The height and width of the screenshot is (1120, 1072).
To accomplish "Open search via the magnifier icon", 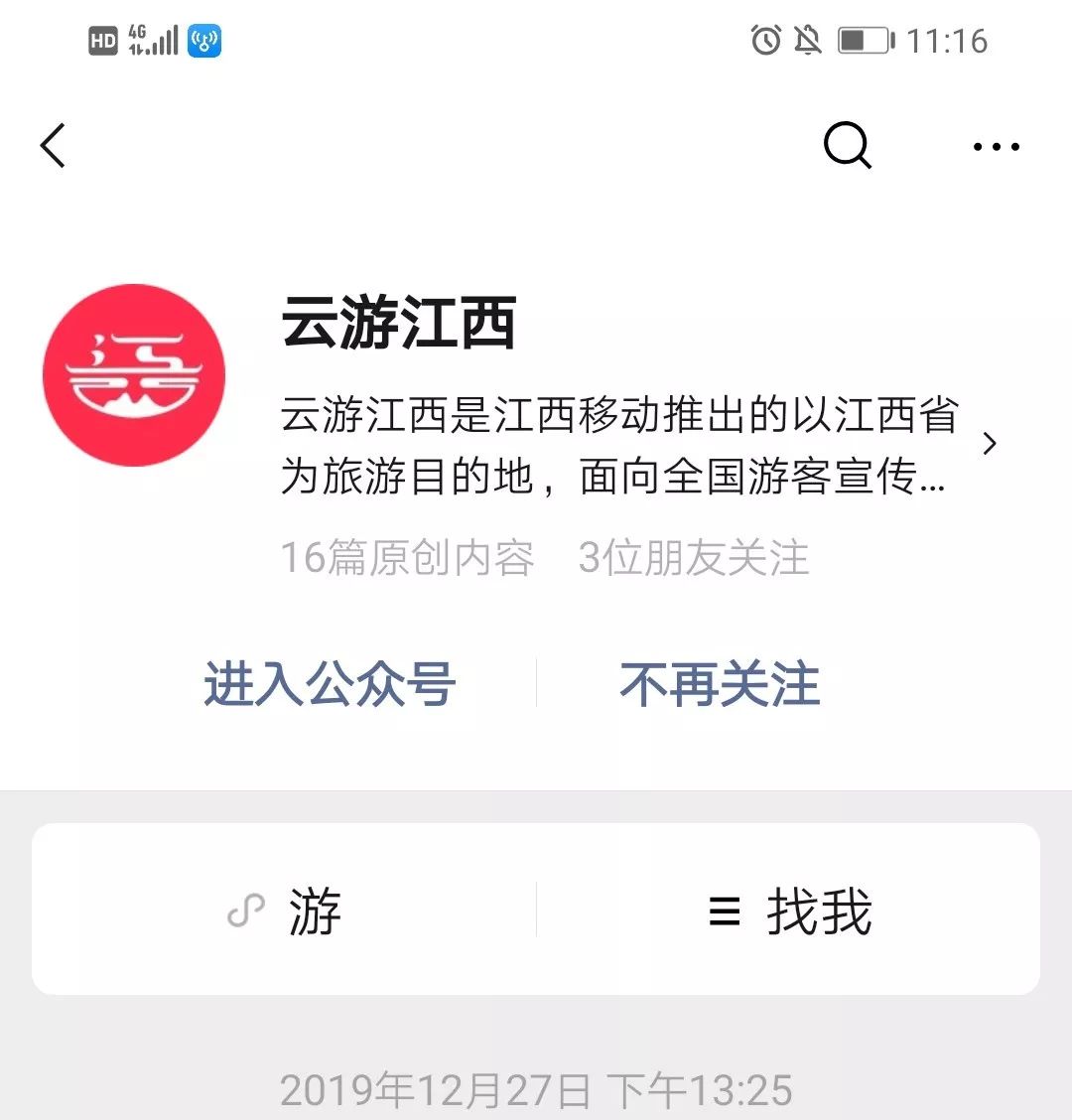I will pyautogui.click(x=847, y=146).
